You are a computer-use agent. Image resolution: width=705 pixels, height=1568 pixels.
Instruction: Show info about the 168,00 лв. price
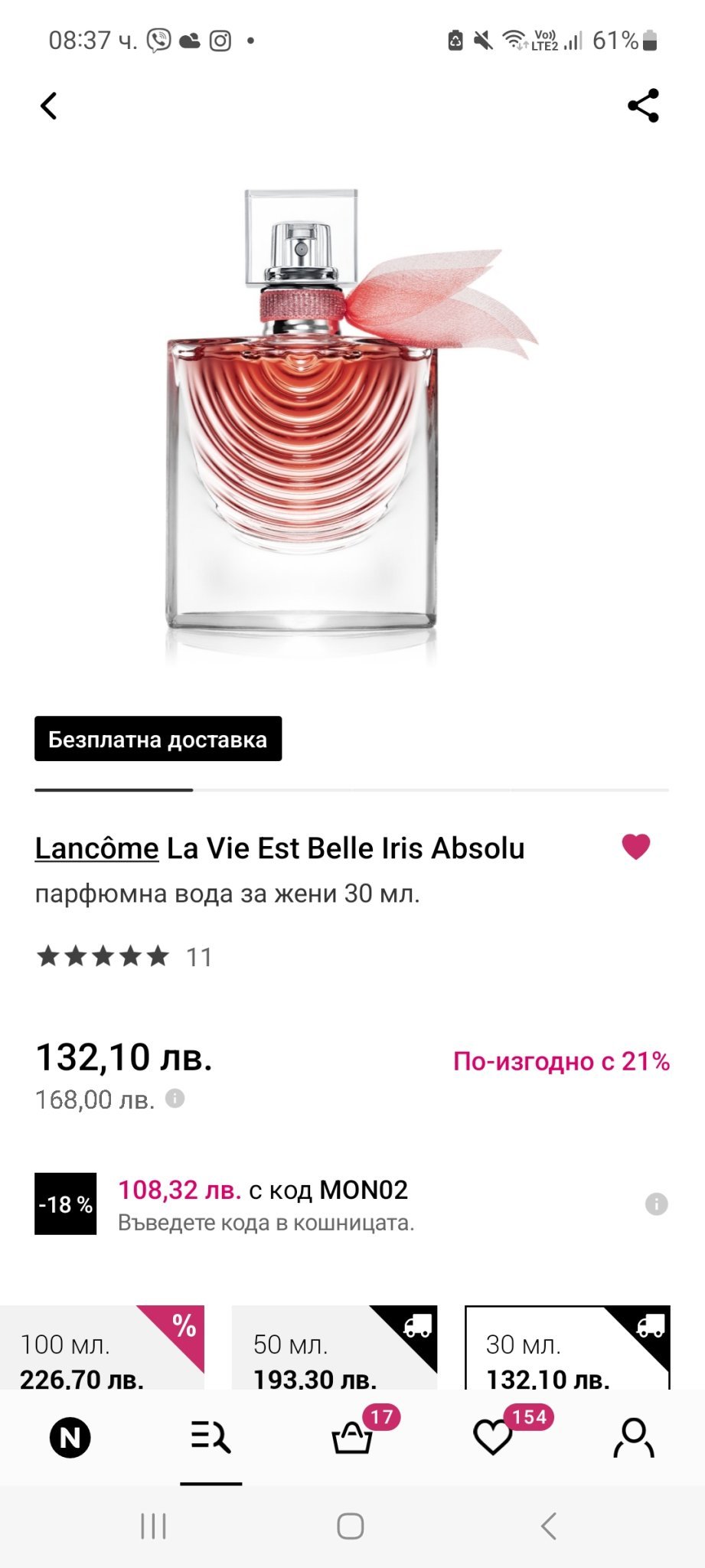click(x=175, y=1099)
